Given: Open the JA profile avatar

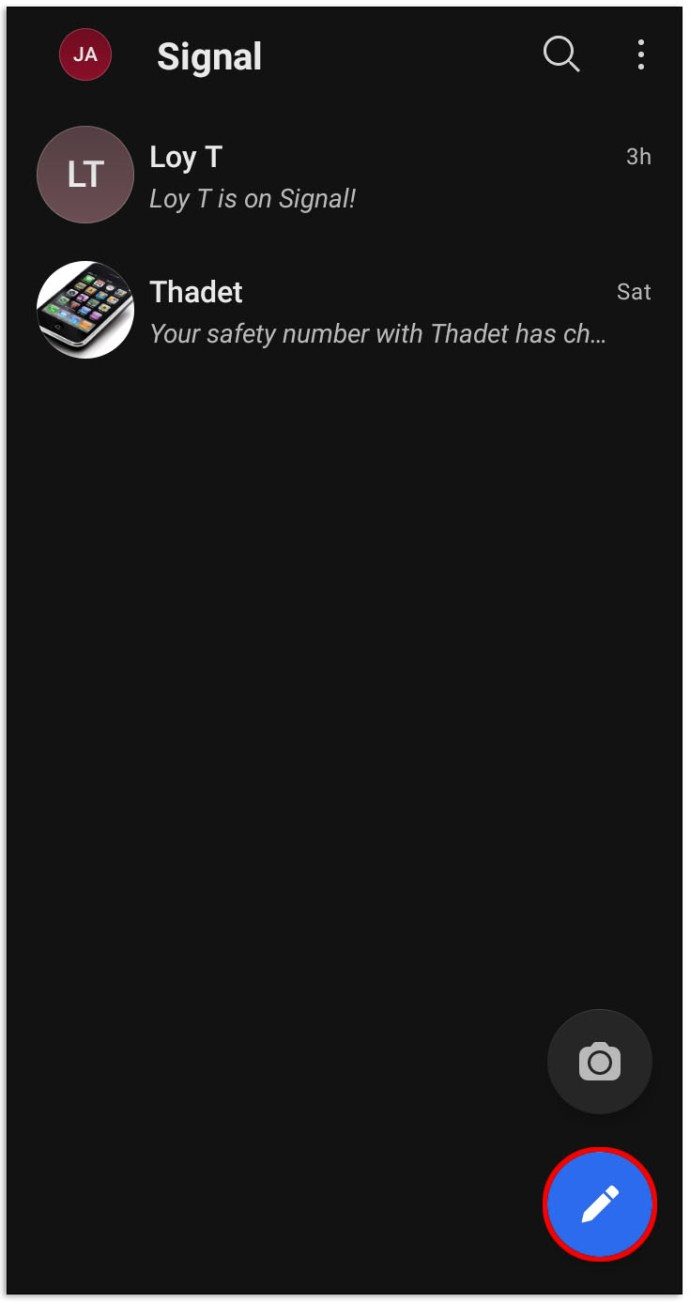Looking at the screenshot, I should pos(85,55).
